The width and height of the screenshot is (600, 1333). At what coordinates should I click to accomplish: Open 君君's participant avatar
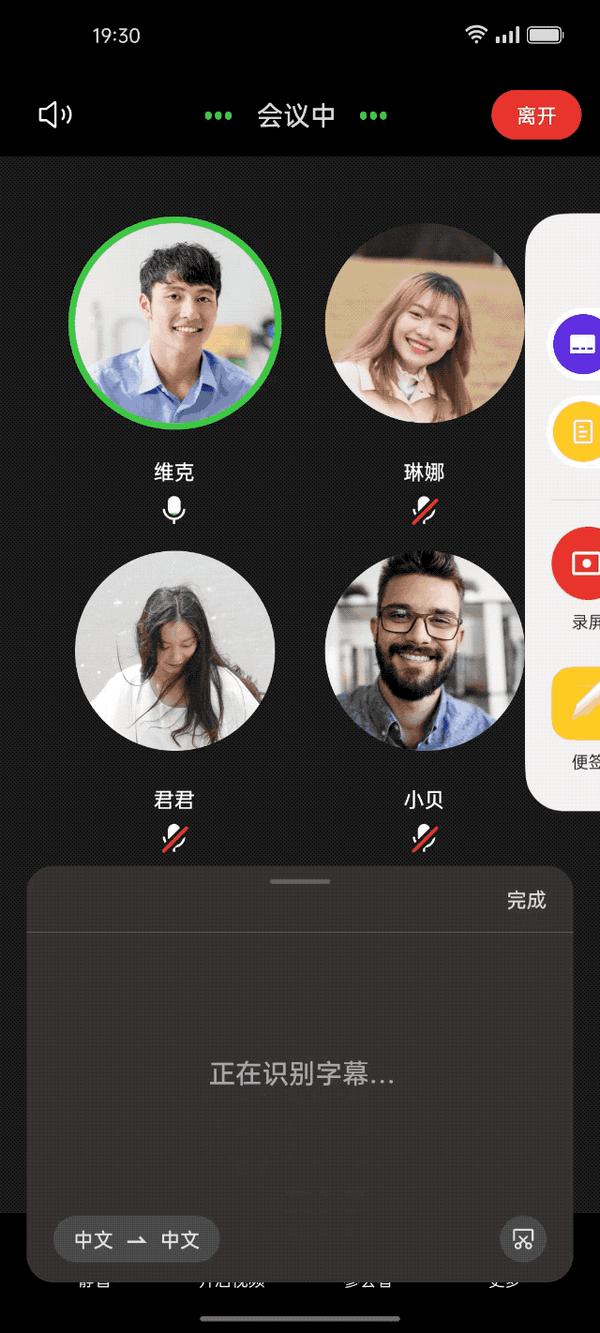(175, 651)
